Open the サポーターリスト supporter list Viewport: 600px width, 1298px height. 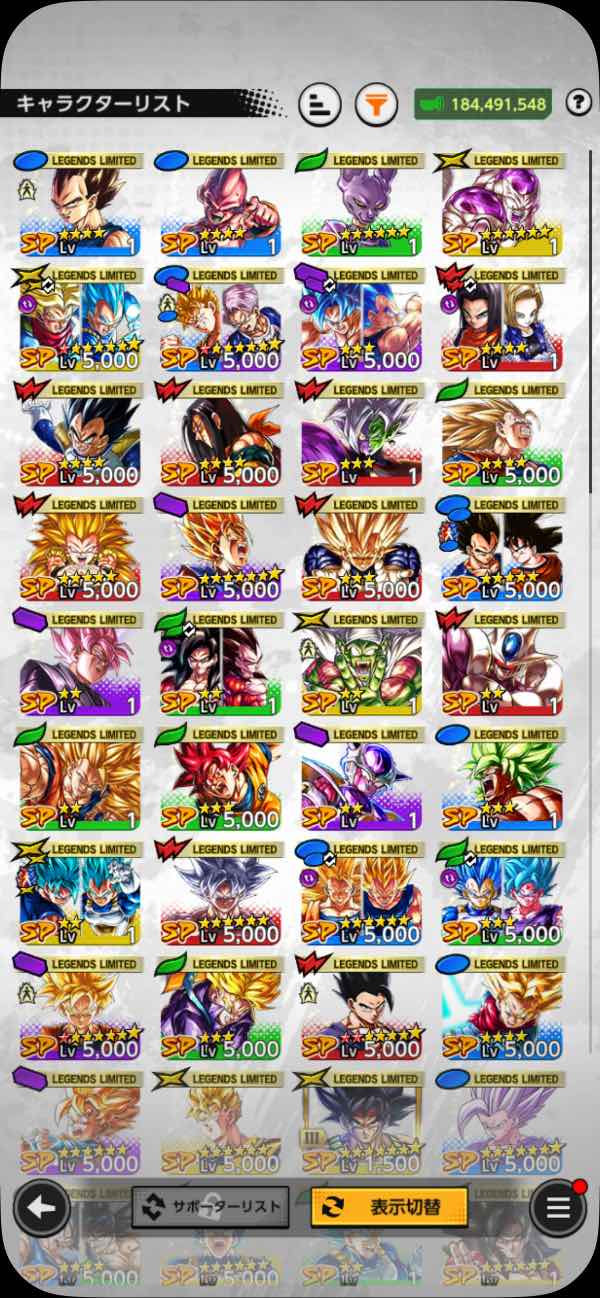[210, 1207]
